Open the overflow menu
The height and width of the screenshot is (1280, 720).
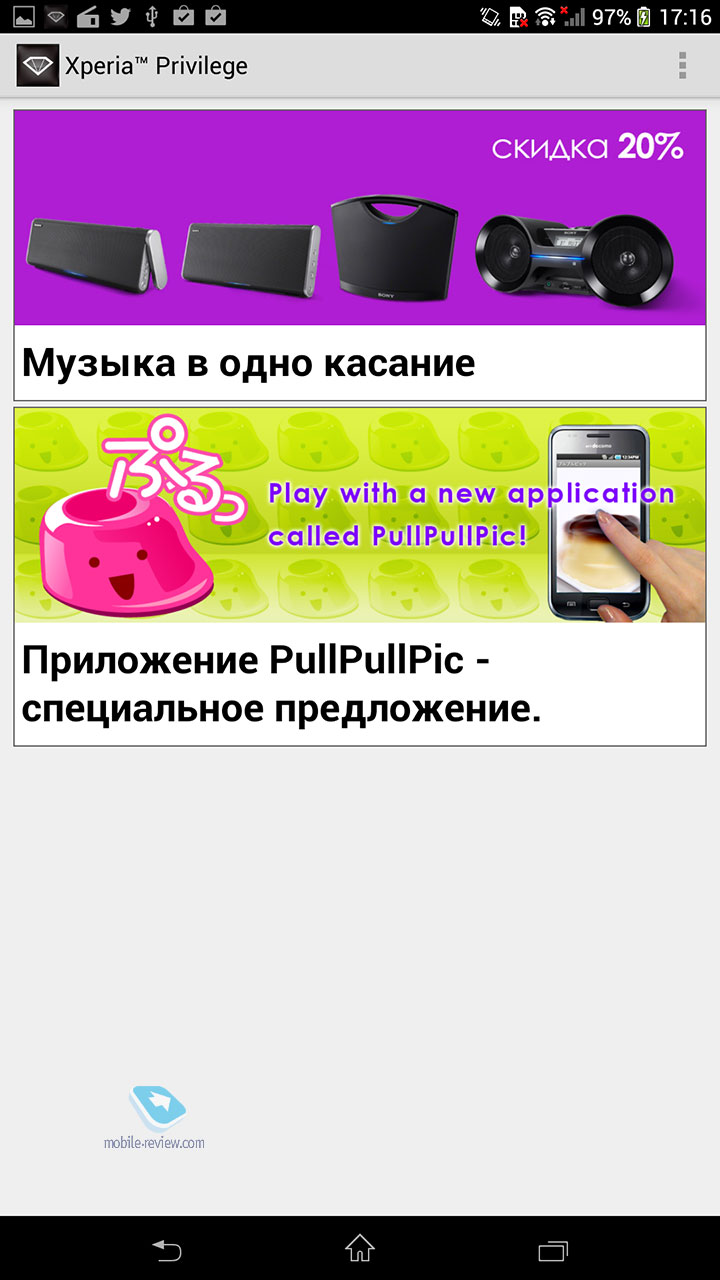(x=682, y=66)
